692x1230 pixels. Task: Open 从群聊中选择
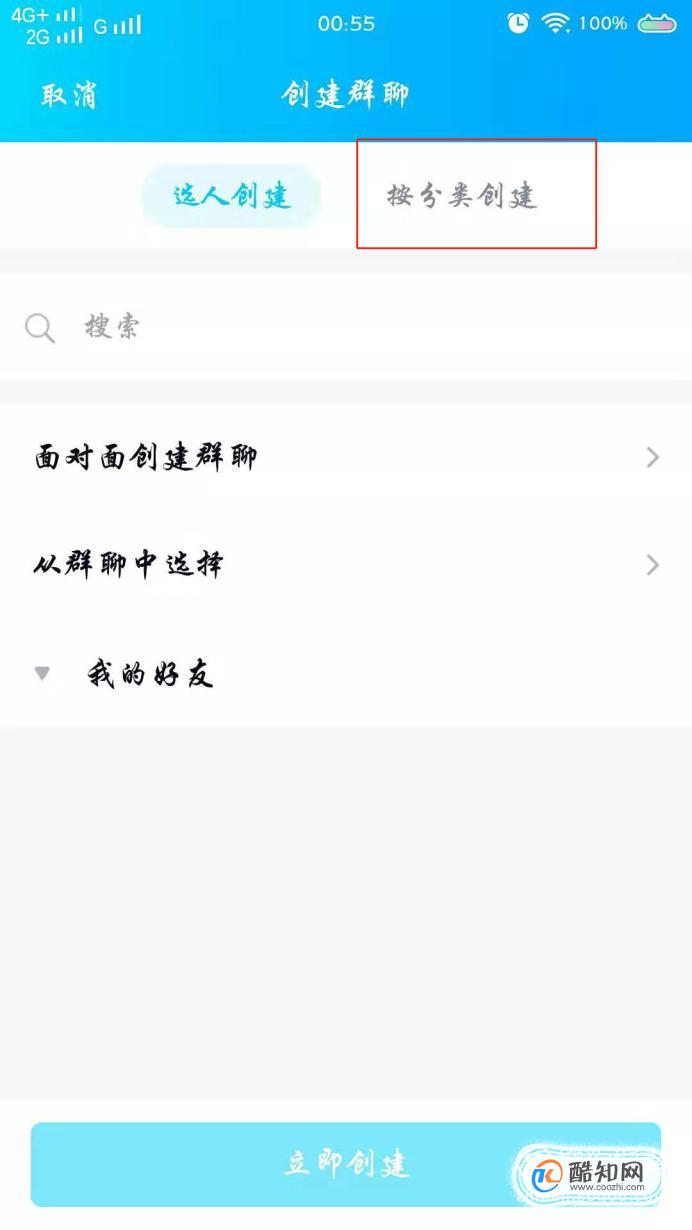click(x=346, y=565)
